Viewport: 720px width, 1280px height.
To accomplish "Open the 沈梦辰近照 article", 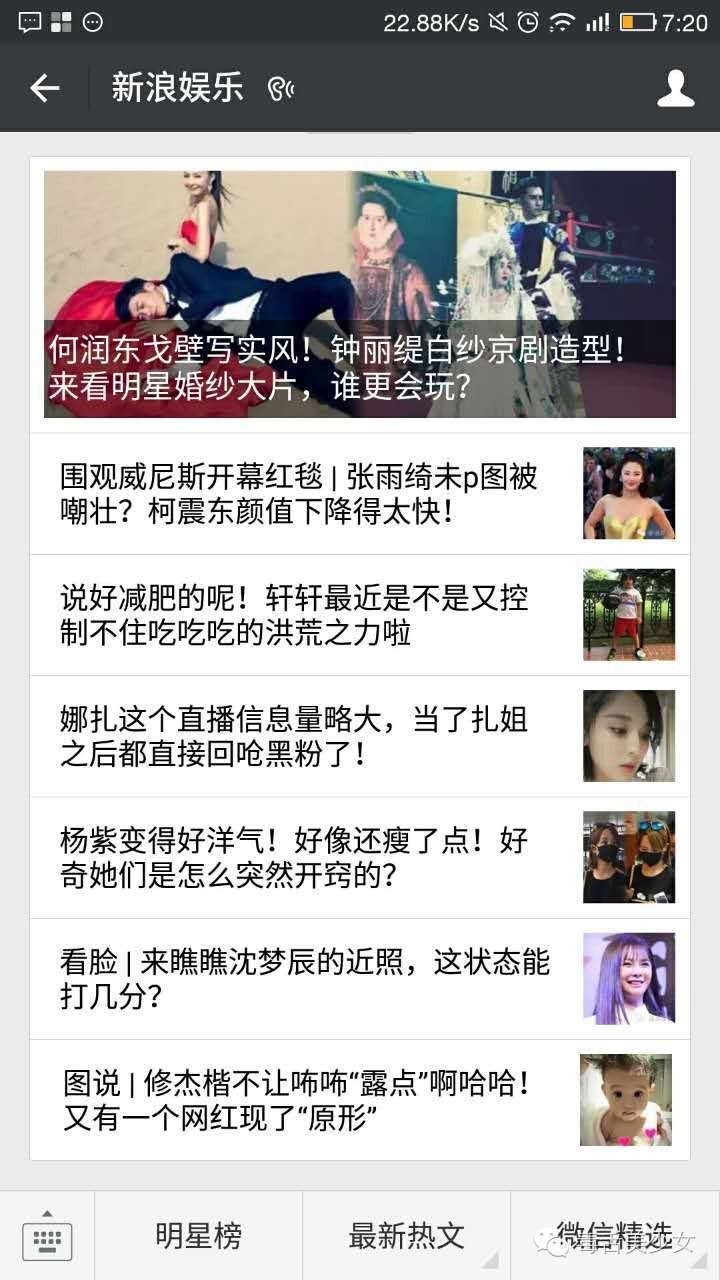I will 360,978.
